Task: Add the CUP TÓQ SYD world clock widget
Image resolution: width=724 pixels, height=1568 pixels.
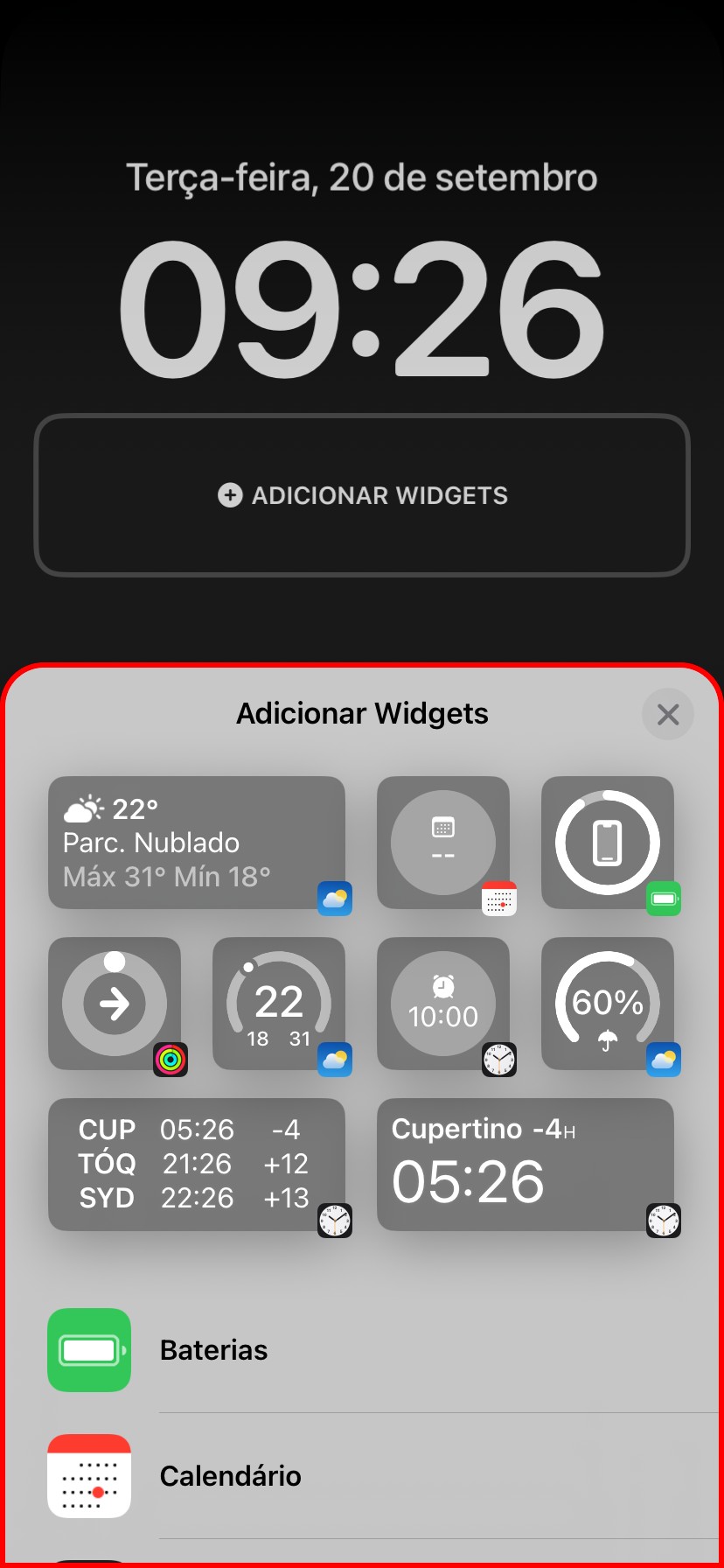Action: (197, 1165)
